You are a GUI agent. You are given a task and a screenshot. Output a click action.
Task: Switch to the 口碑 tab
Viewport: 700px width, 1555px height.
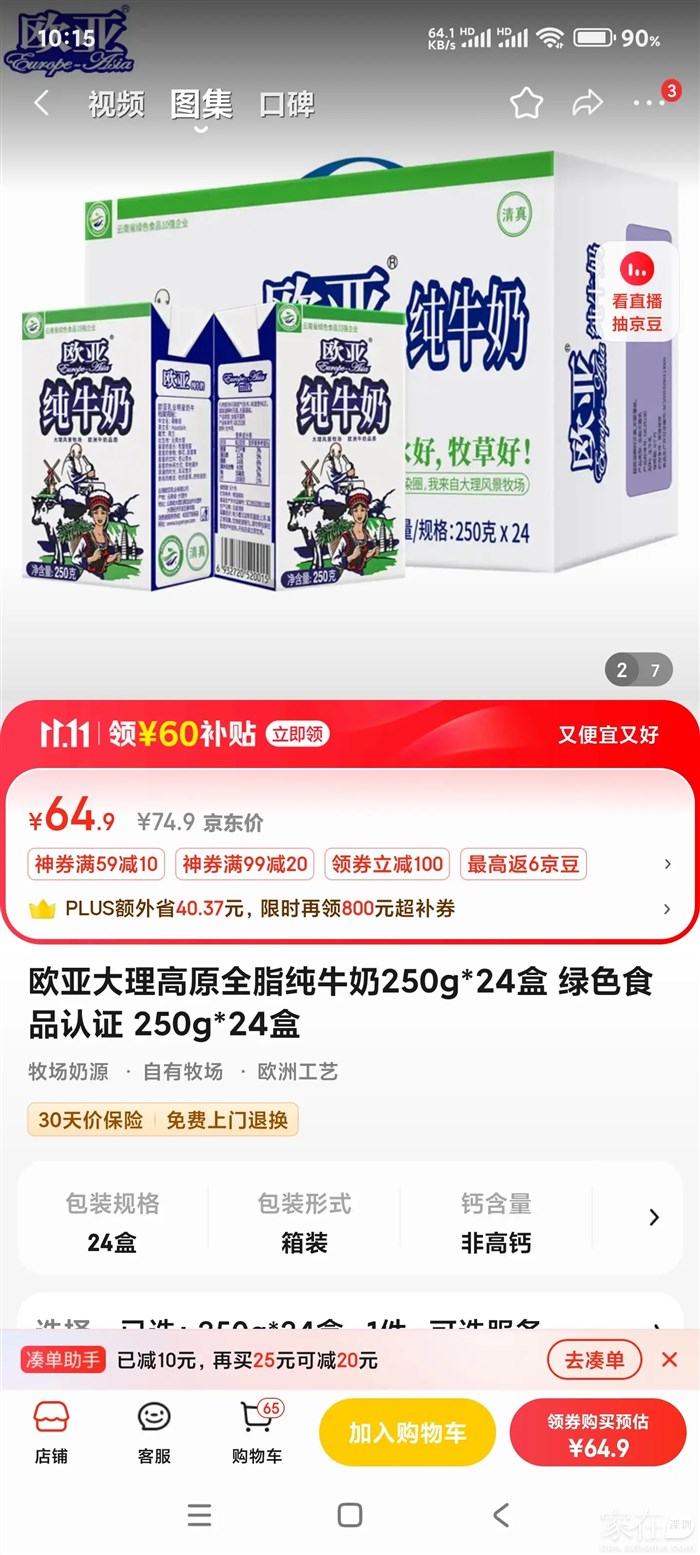287,104
